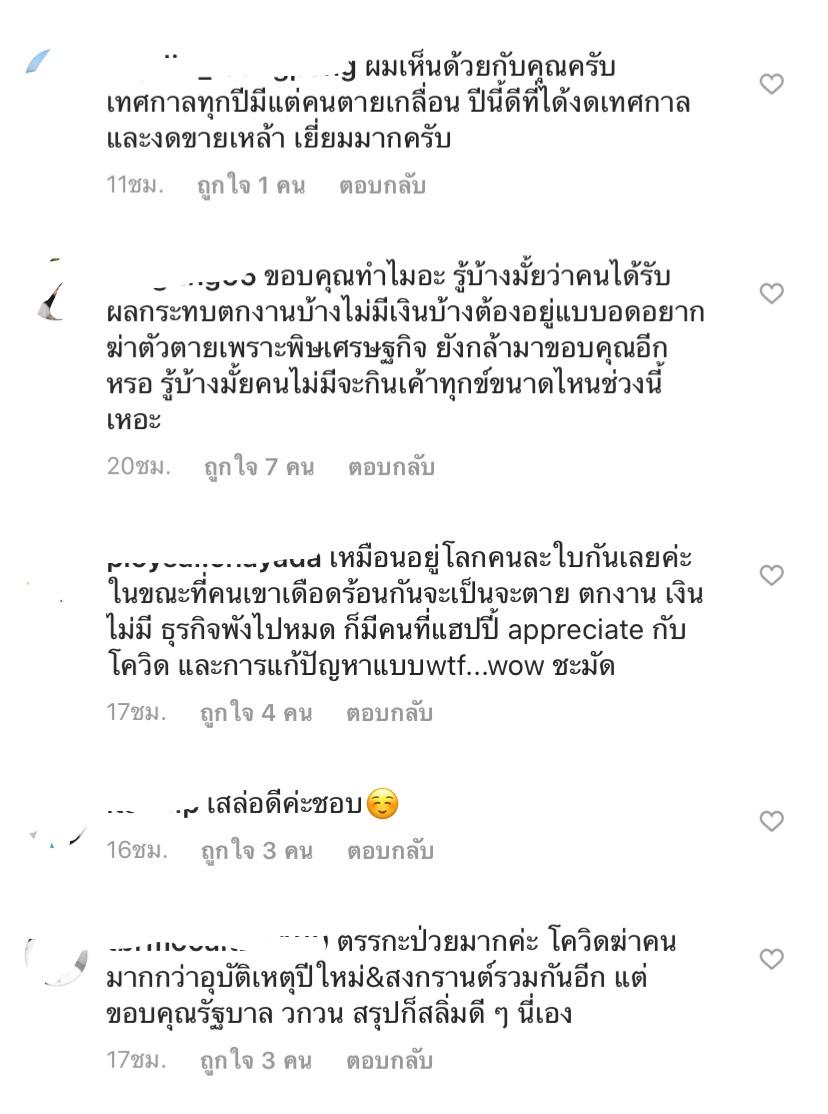The height and width of the screenshot is (1114, 828).
Task: Reply to the comment posted 11ชม. ago
Action: (381, 186)
